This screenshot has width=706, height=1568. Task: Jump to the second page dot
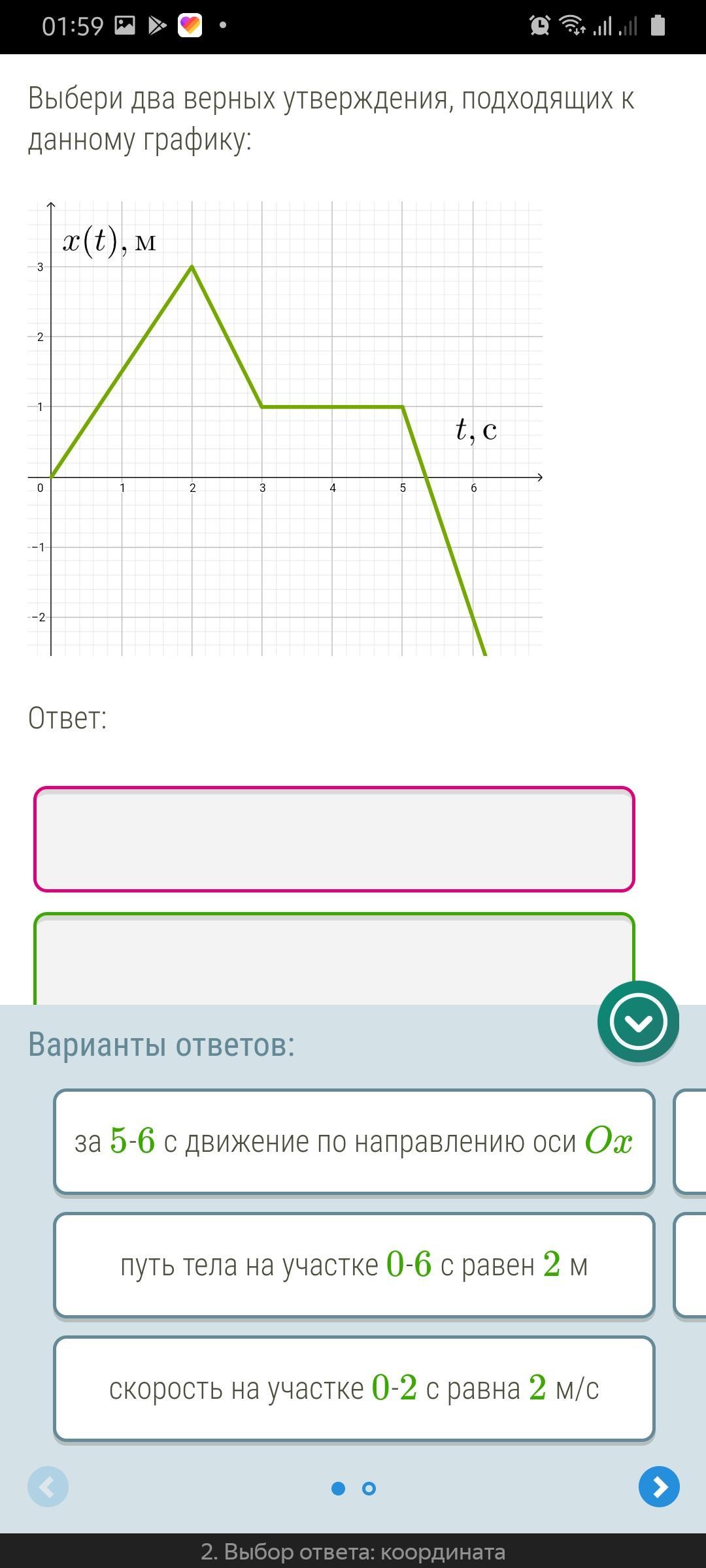[x=369, y=1488]
